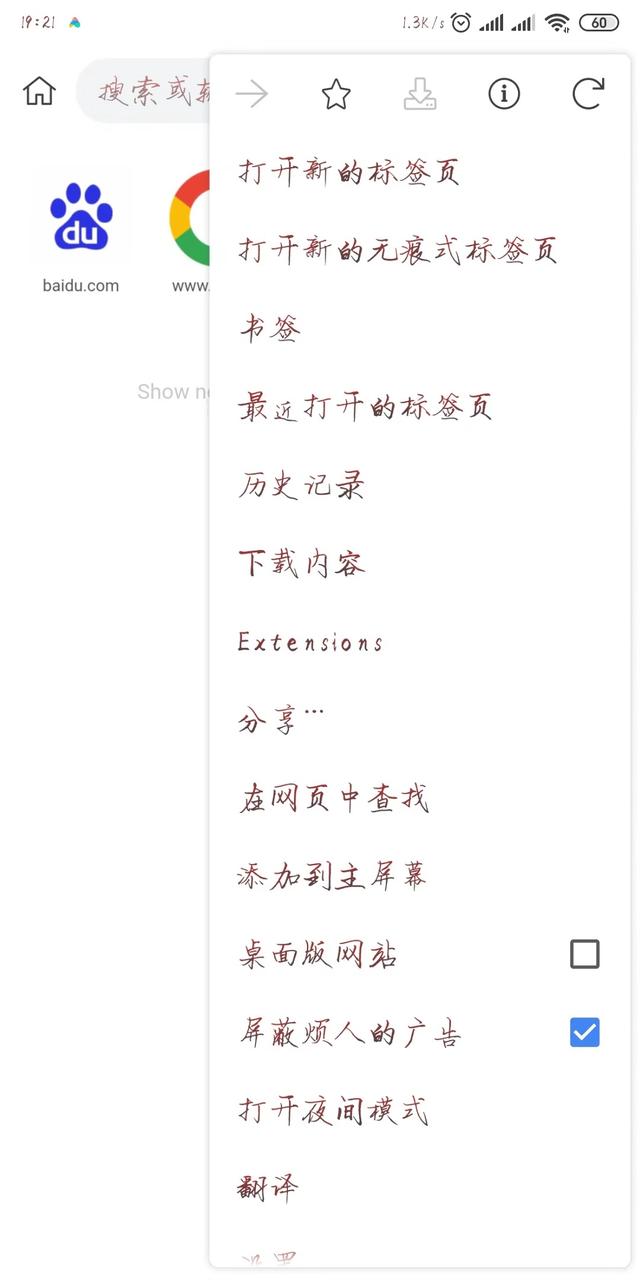The width and height of the screenshot is (640, 1280).
Task: Uncheck 屏蔽烦人的广告 checkbox
Action: tap(585, 1032)
